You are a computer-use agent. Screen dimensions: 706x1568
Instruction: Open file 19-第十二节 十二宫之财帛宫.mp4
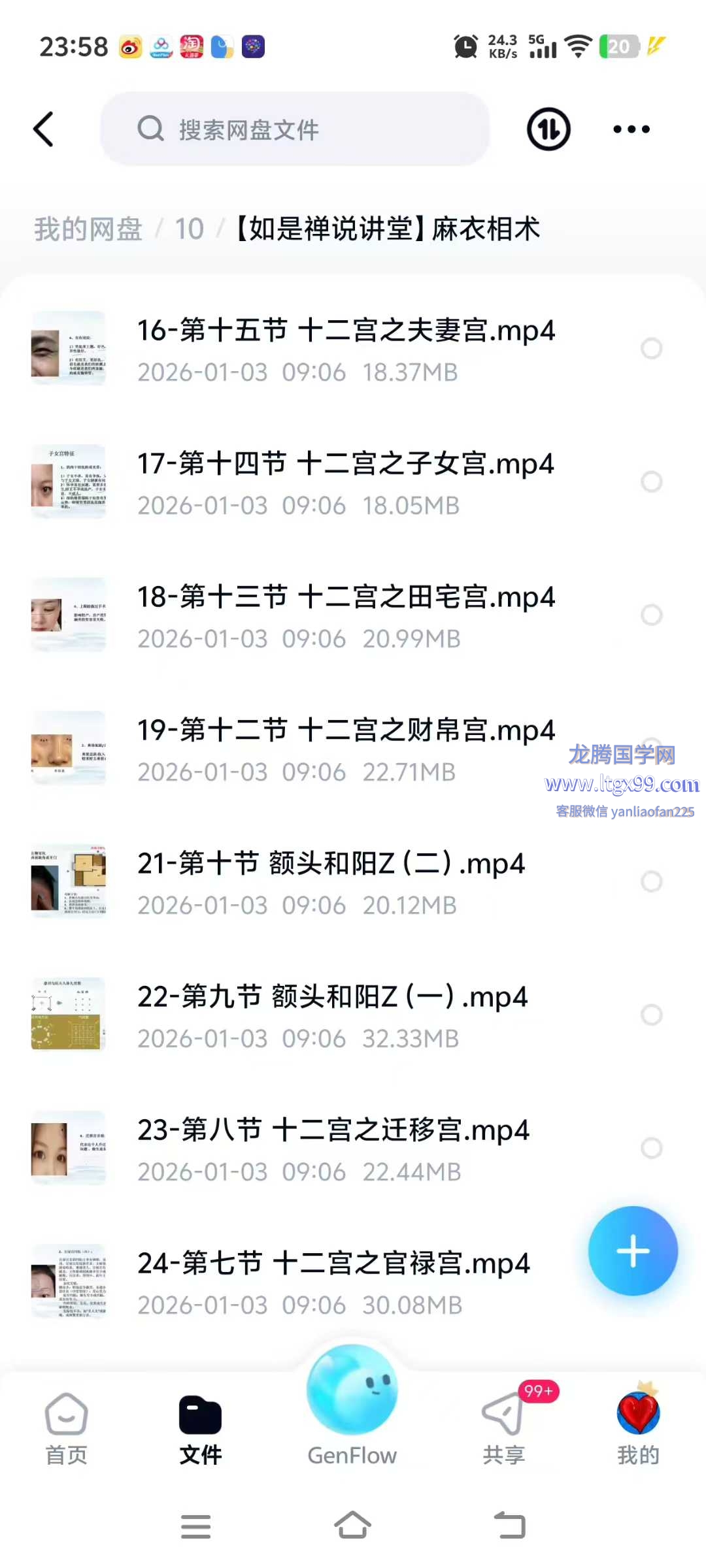[345, 731]
